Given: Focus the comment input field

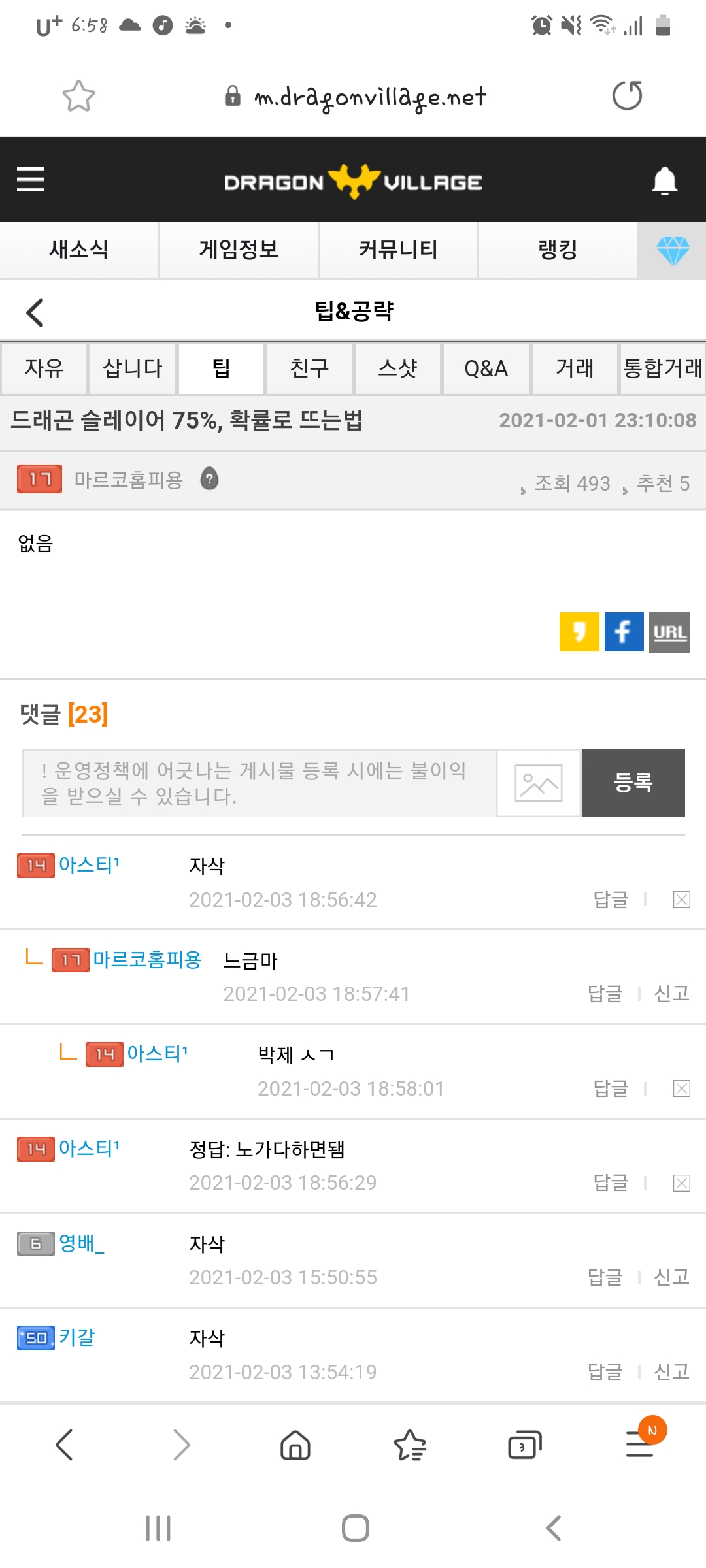Looking at the screenshot, I should pos(259,783).
